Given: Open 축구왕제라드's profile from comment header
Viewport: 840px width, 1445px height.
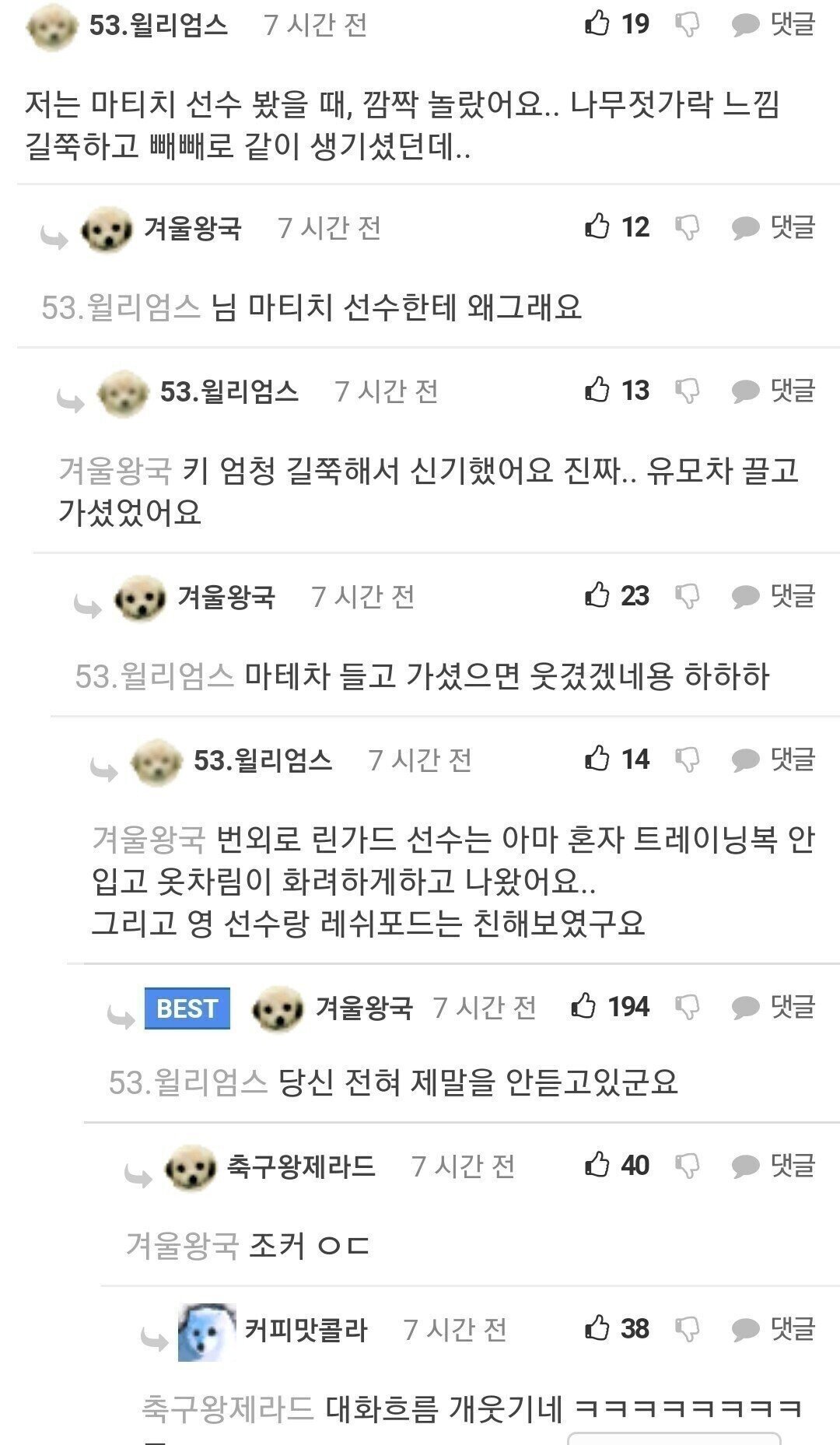Looking at the screenshot, I should (300, 1166).
